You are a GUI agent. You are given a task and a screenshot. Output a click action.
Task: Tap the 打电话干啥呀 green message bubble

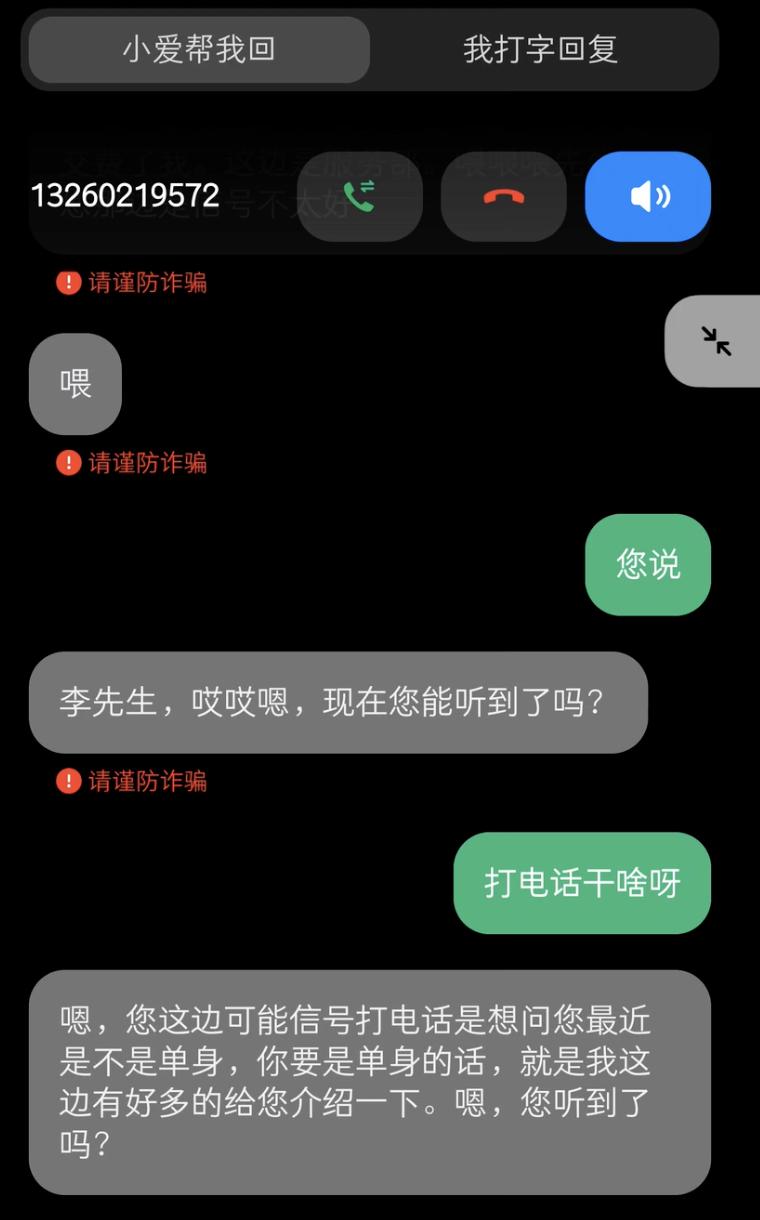(x=581, y=884)
